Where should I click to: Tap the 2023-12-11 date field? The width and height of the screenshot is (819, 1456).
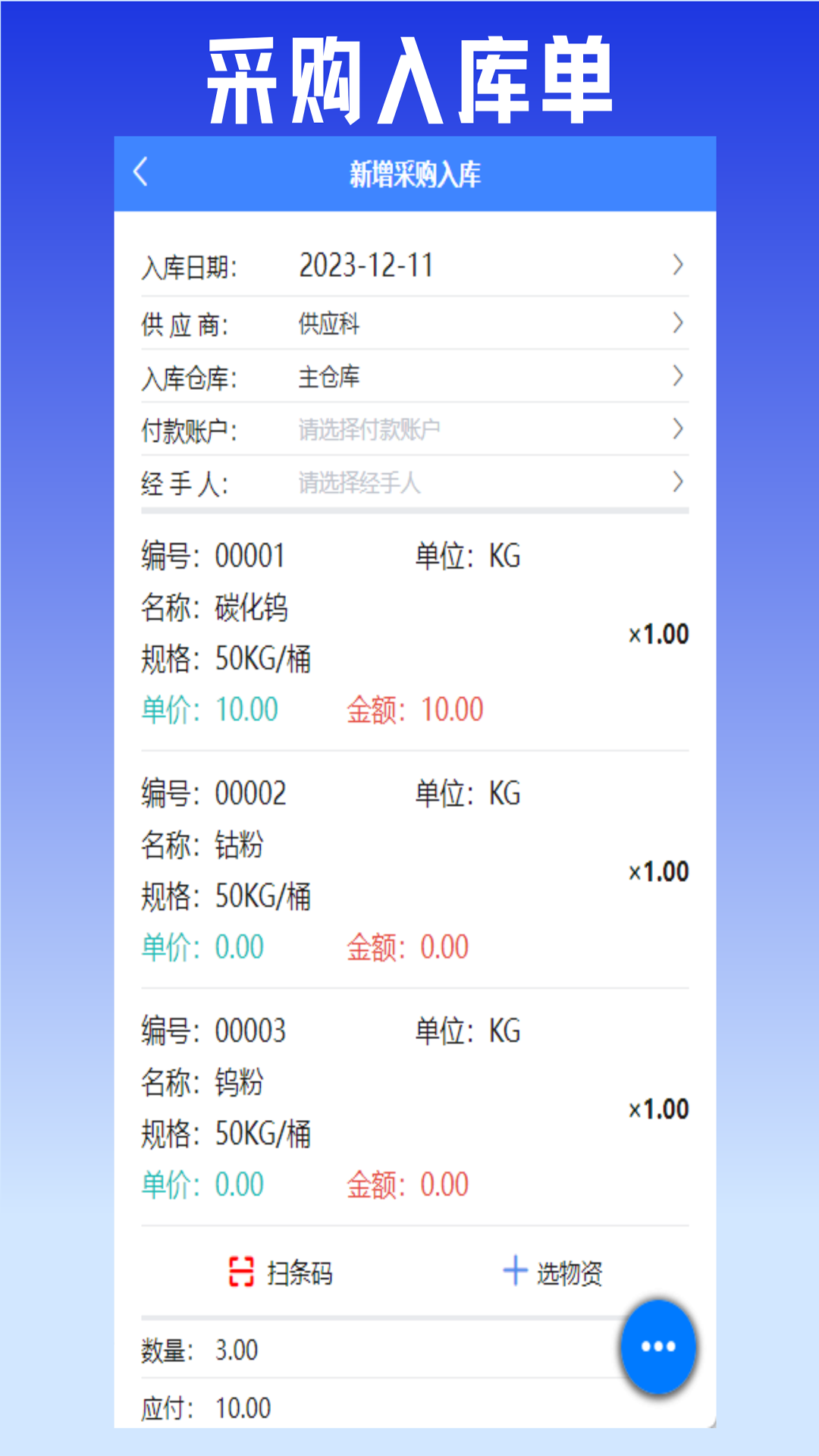coord(367,265)
